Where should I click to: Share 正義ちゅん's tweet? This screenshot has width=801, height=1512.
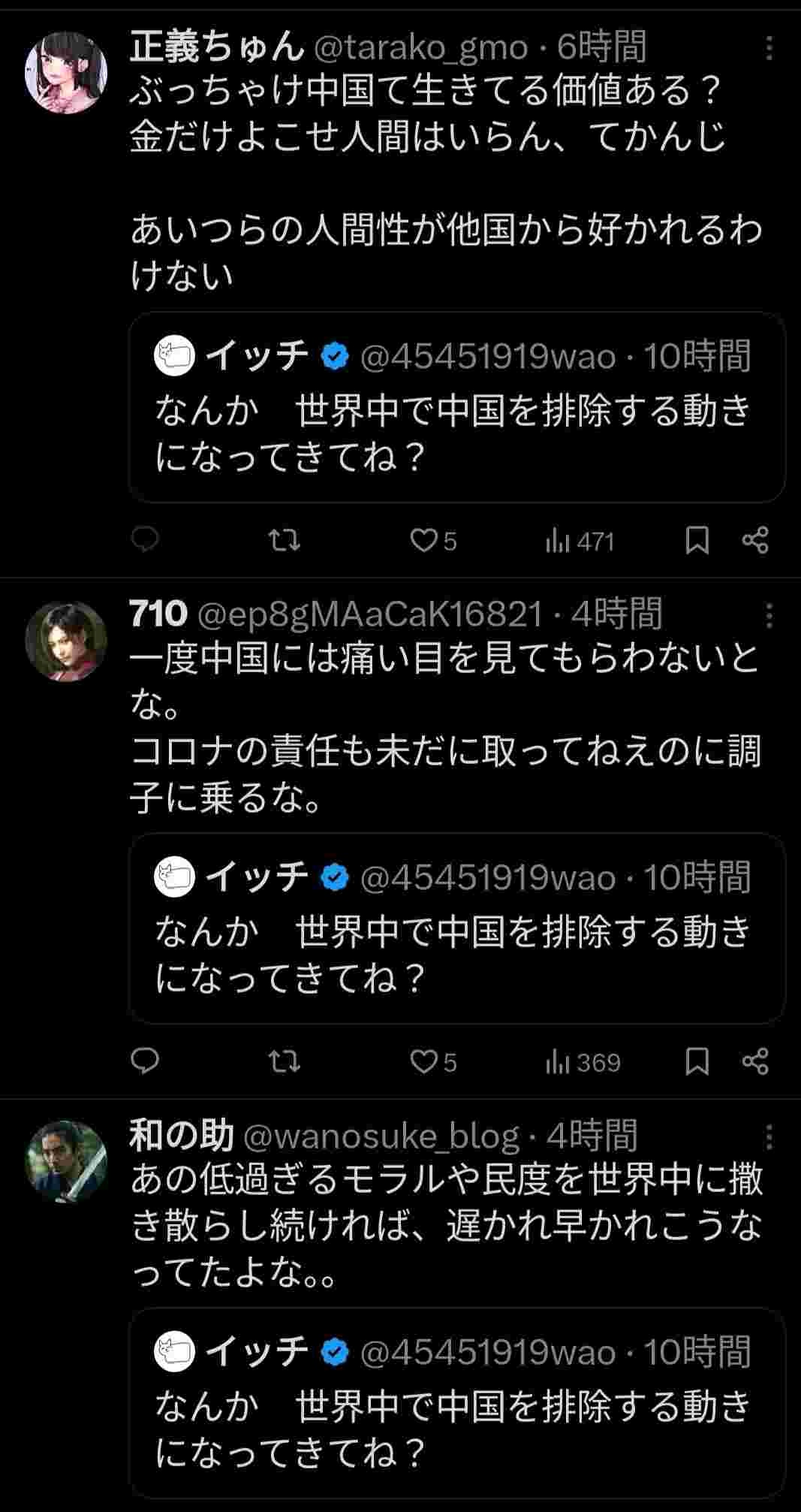click(754, 539)
